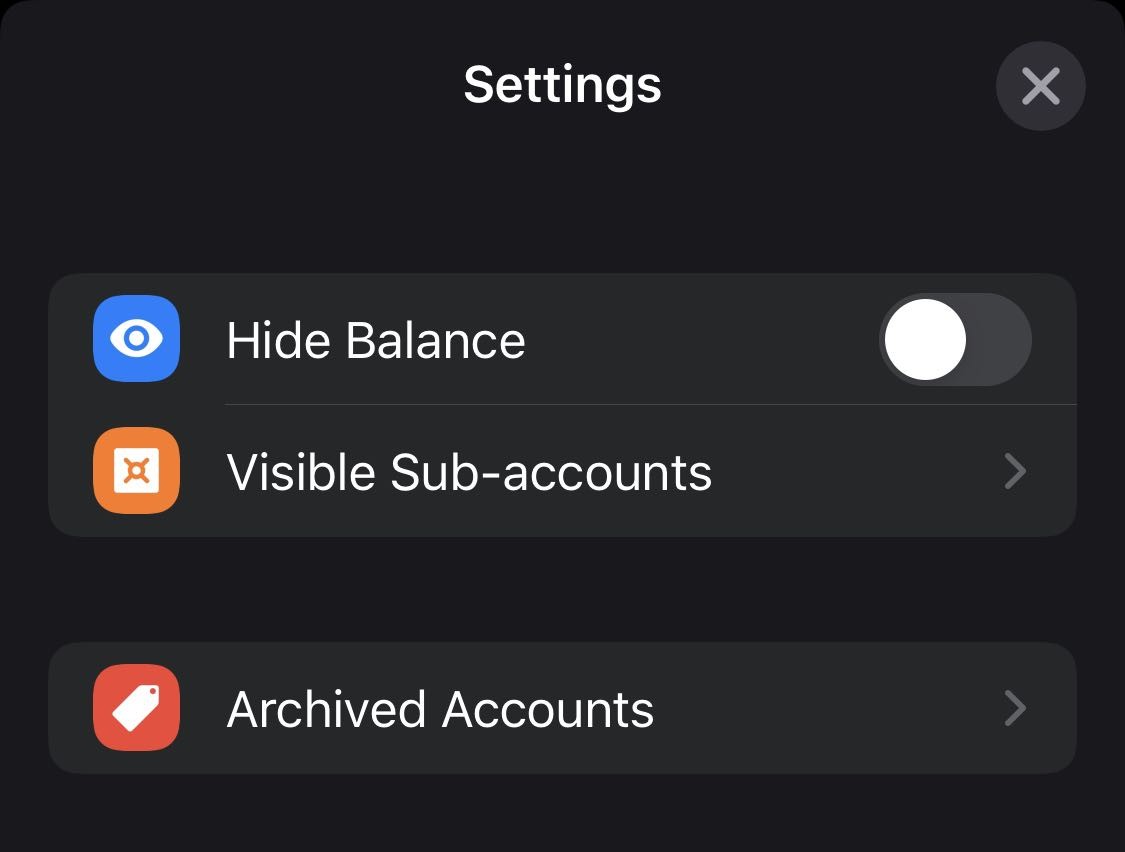Screen dimensions: 1125x852
Task: Toggle the Hide Balance switch
Action: pyautogui.click(x=954, y=340)
